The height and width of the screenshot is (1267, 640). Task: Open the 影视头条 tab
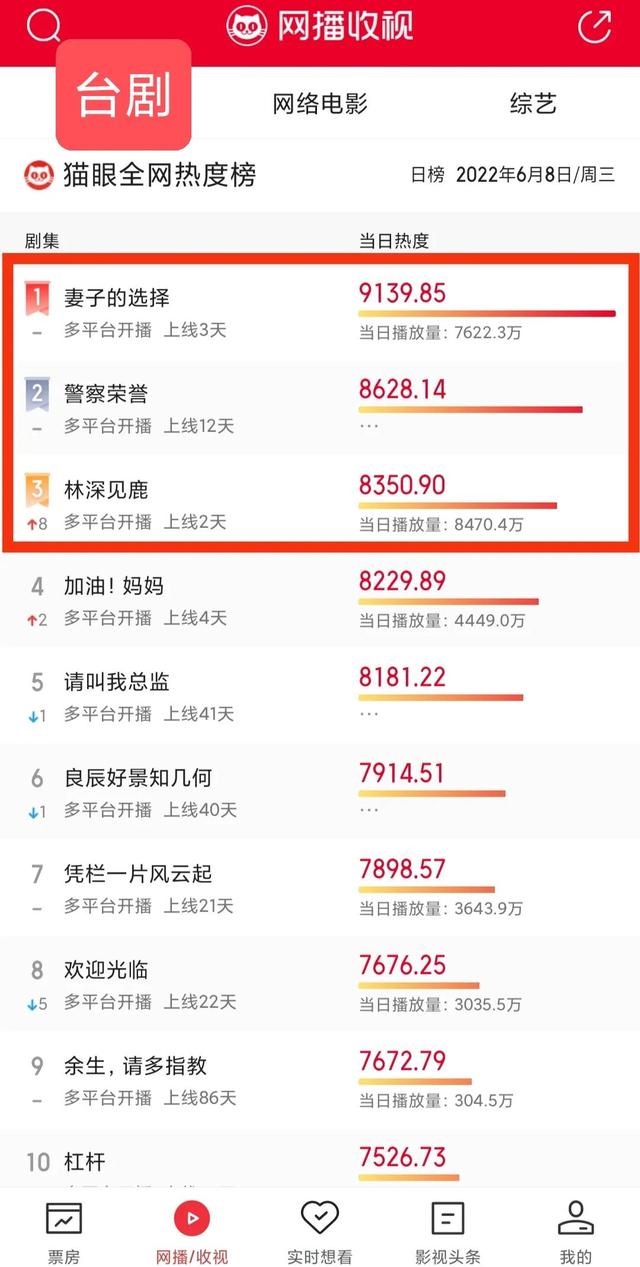pyautogui.click(x=448, y=1231)
